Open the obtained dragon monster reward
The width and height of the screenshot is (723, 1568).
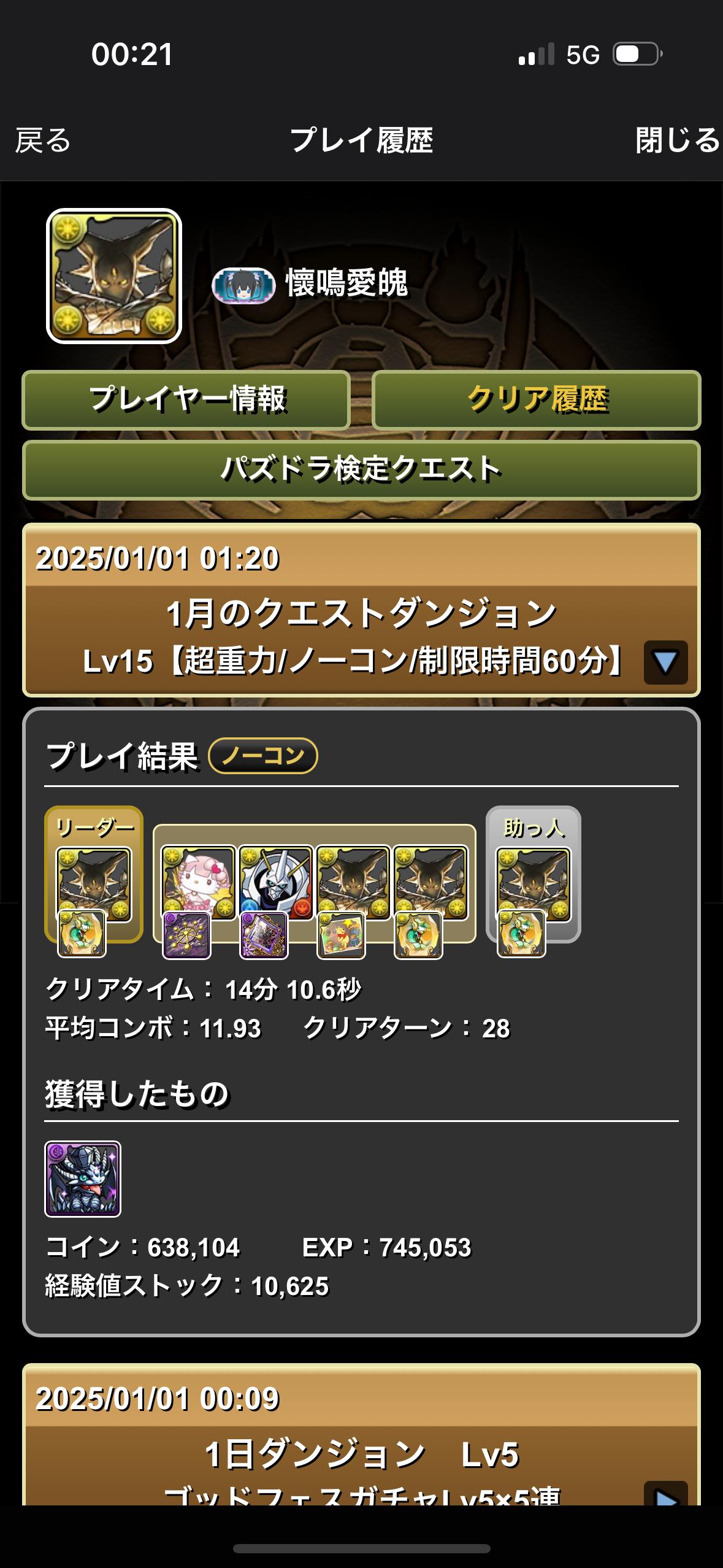tap(83, 1178)
